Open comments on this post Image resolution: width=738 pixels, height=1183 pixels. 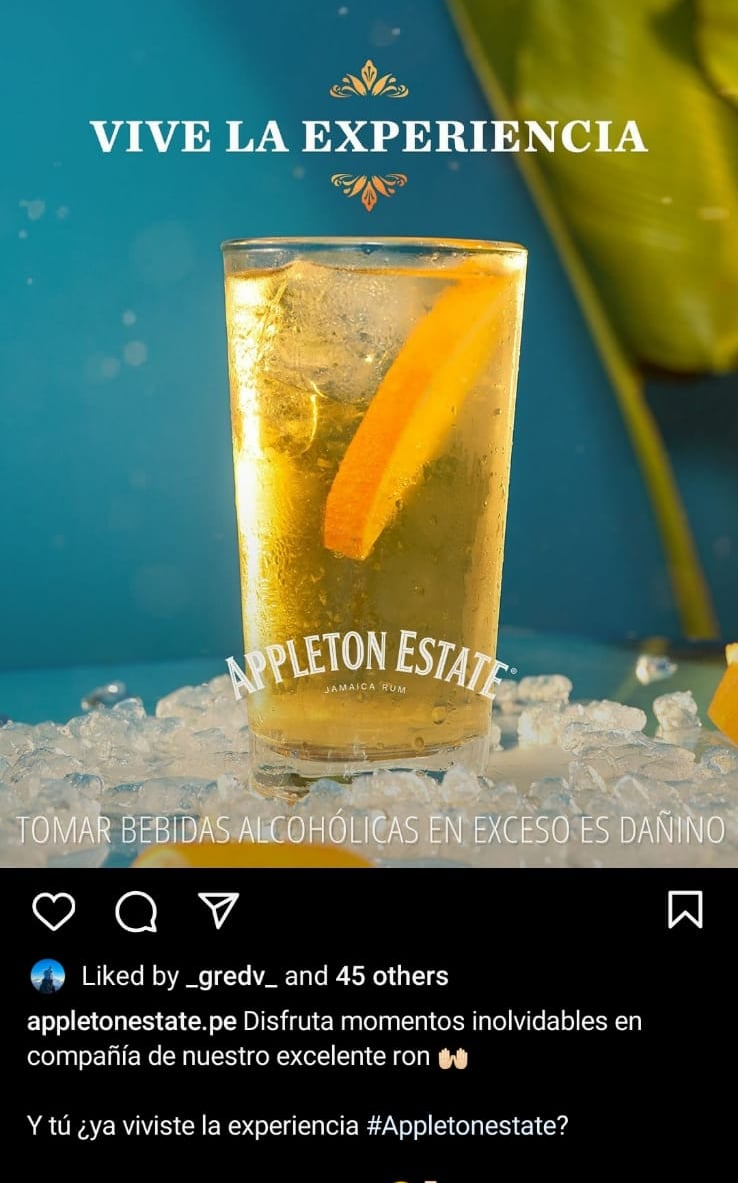click(136, 911)
